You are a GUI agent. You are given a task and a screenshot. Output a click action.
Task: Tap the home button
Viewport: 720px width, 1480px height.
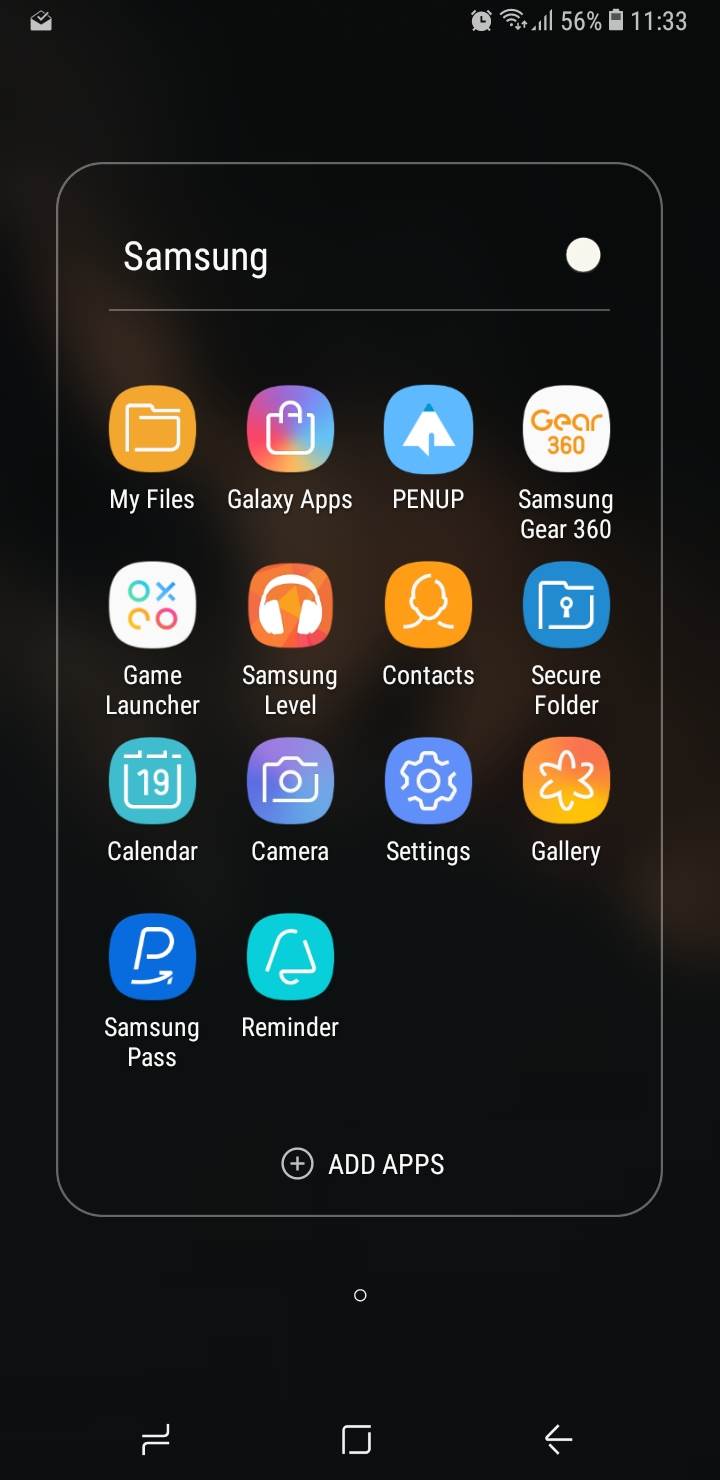(357, 1439)
